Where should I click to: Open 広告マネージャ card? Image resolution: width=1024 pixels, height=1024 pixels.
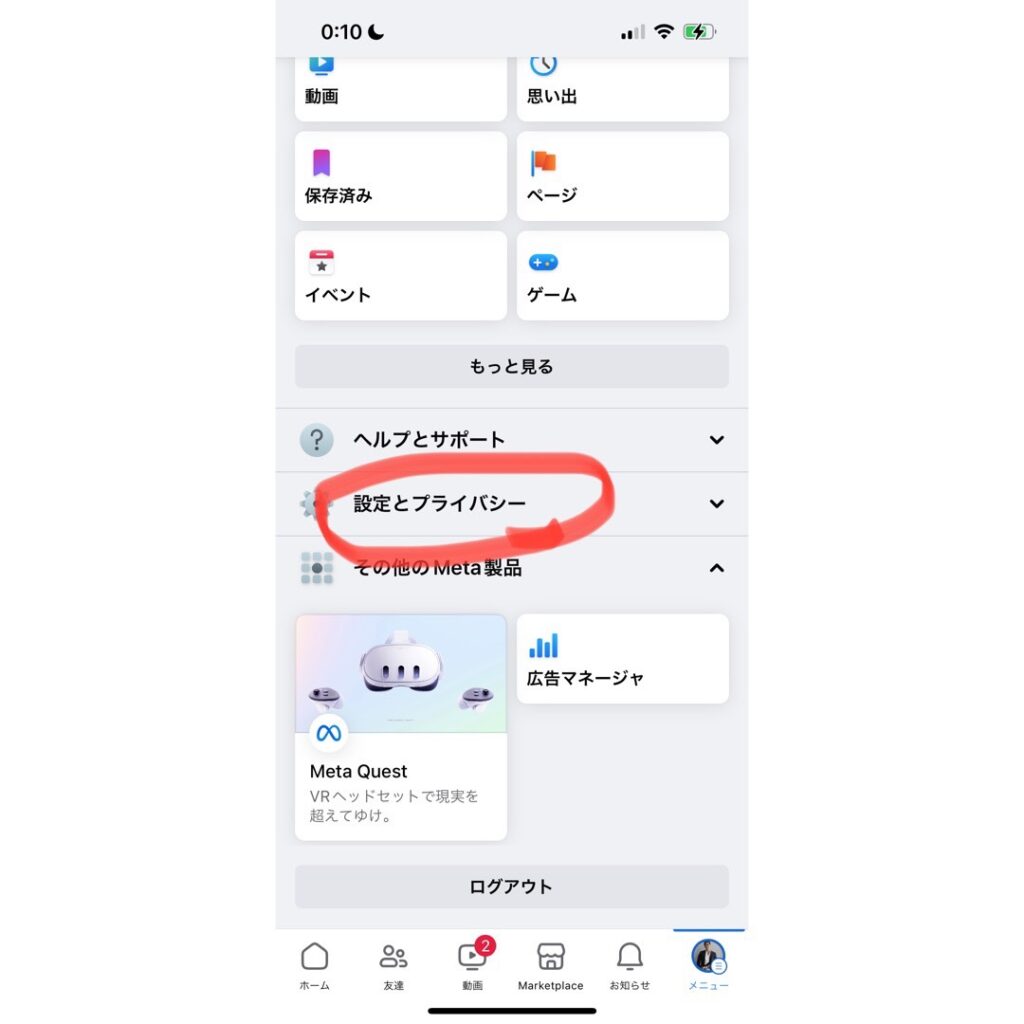[x=622, y=659]
